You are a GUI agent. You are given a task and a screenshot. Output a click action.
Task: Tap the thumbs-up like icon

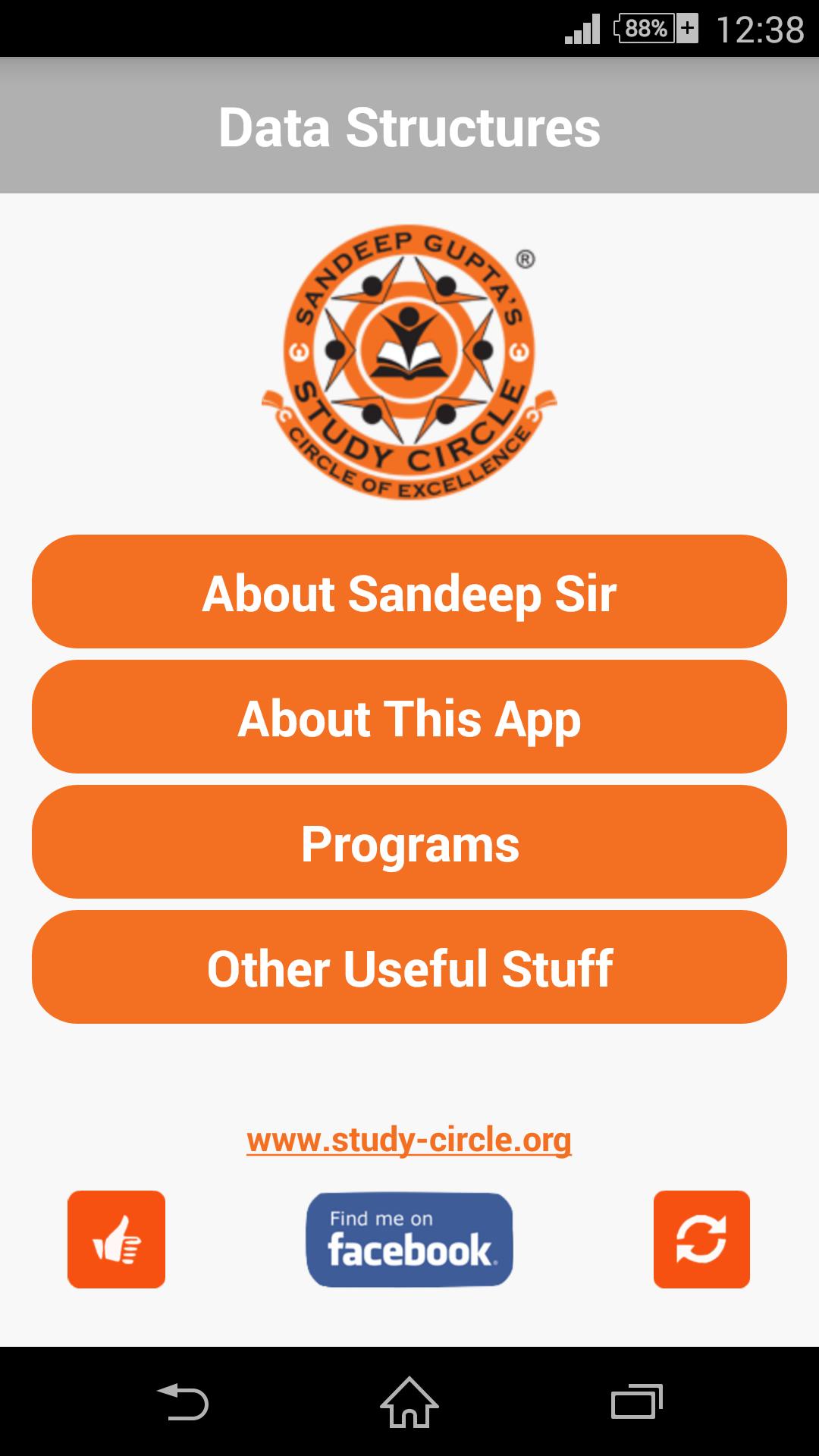(x=116, y=1239)
